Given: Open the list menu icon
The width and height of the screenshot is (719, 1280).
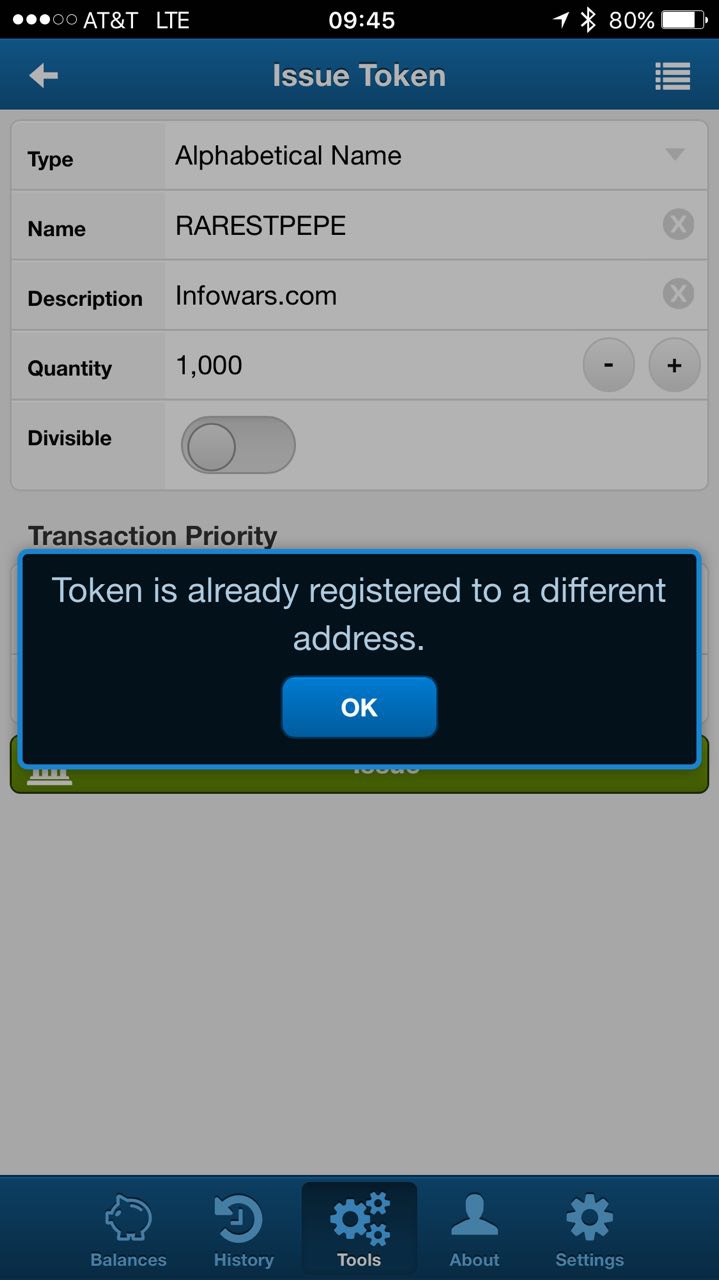Looking at the screenshot, I should coord(672,76).
